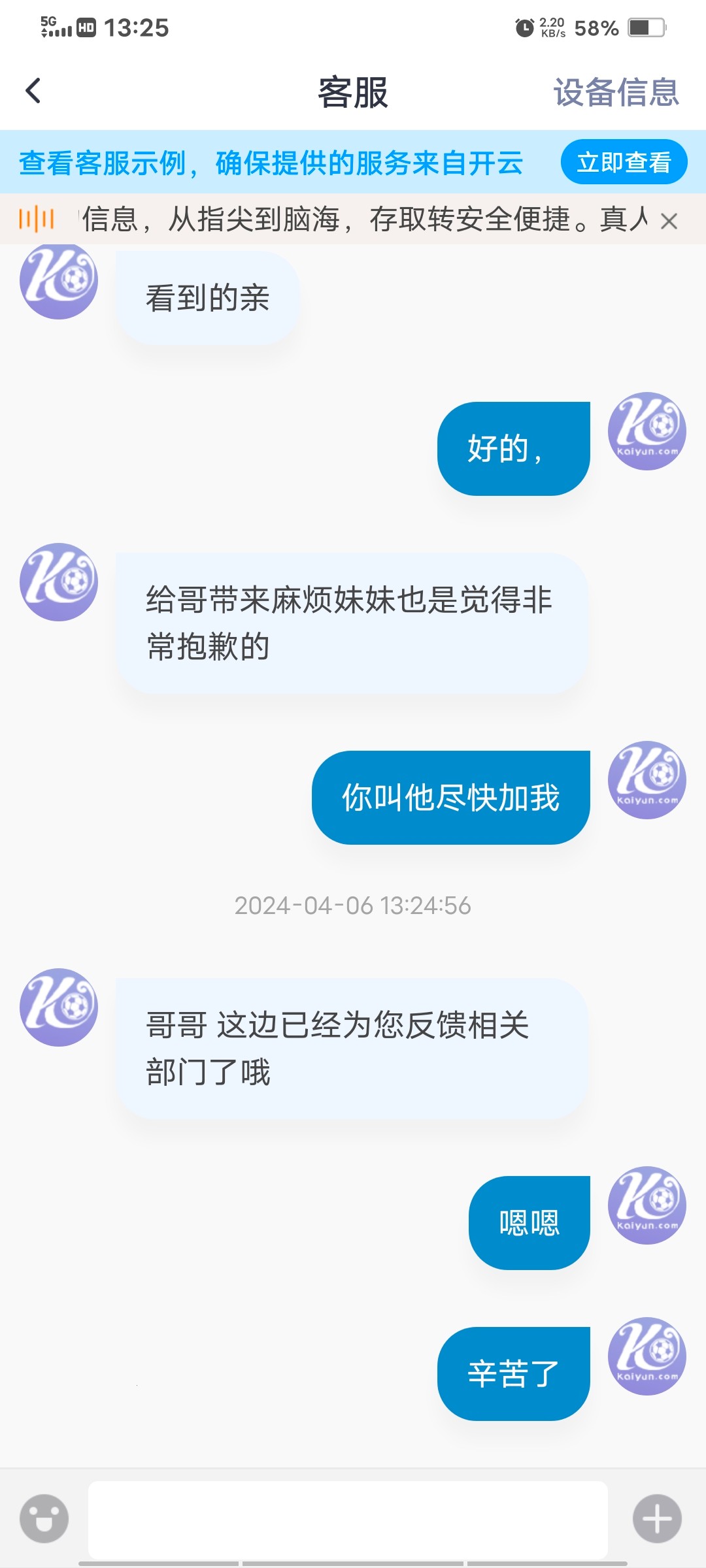Open the emoji picker
The height and width of the screenshot is (1568, 706).
44,1518
